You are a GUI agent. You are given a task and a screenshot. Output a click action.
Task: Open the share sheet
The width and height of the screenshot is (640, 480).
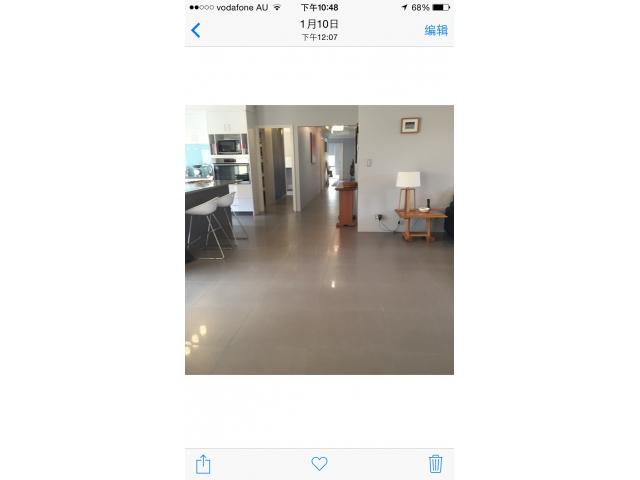(203, 464)
